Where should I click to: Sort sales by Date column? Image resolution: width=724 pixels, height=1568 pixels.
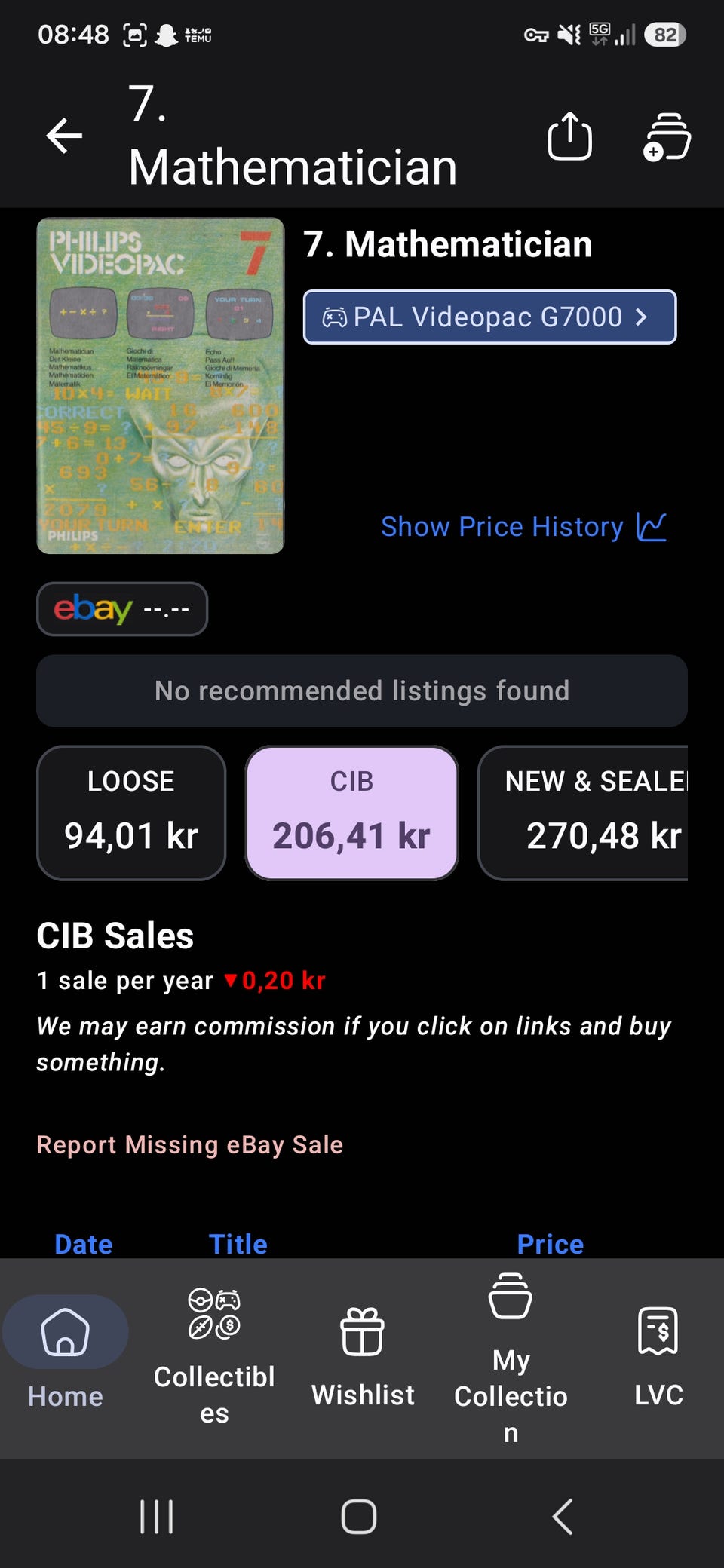coord(84,1244)
